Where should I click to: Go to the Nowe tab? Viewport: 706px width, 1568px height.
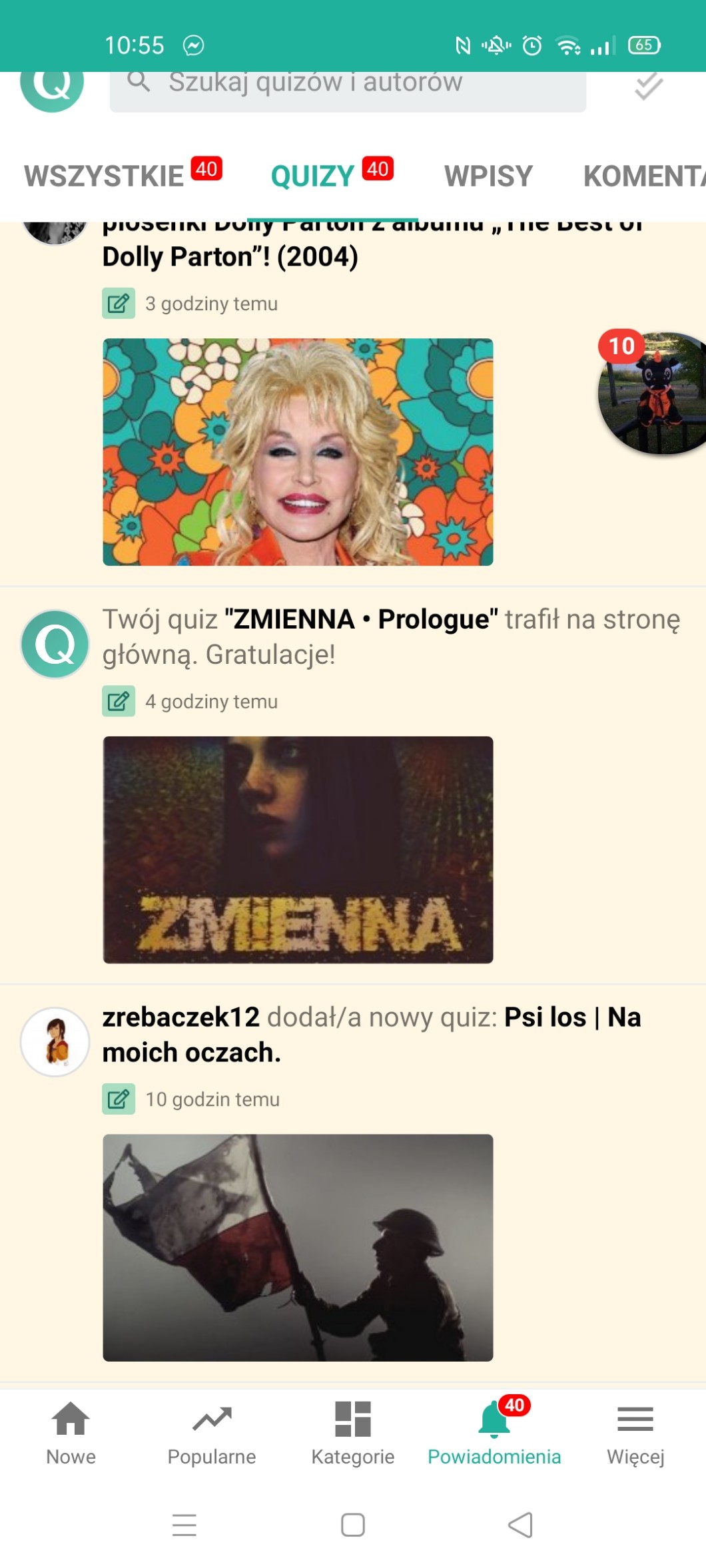(x=71, y=1432)
